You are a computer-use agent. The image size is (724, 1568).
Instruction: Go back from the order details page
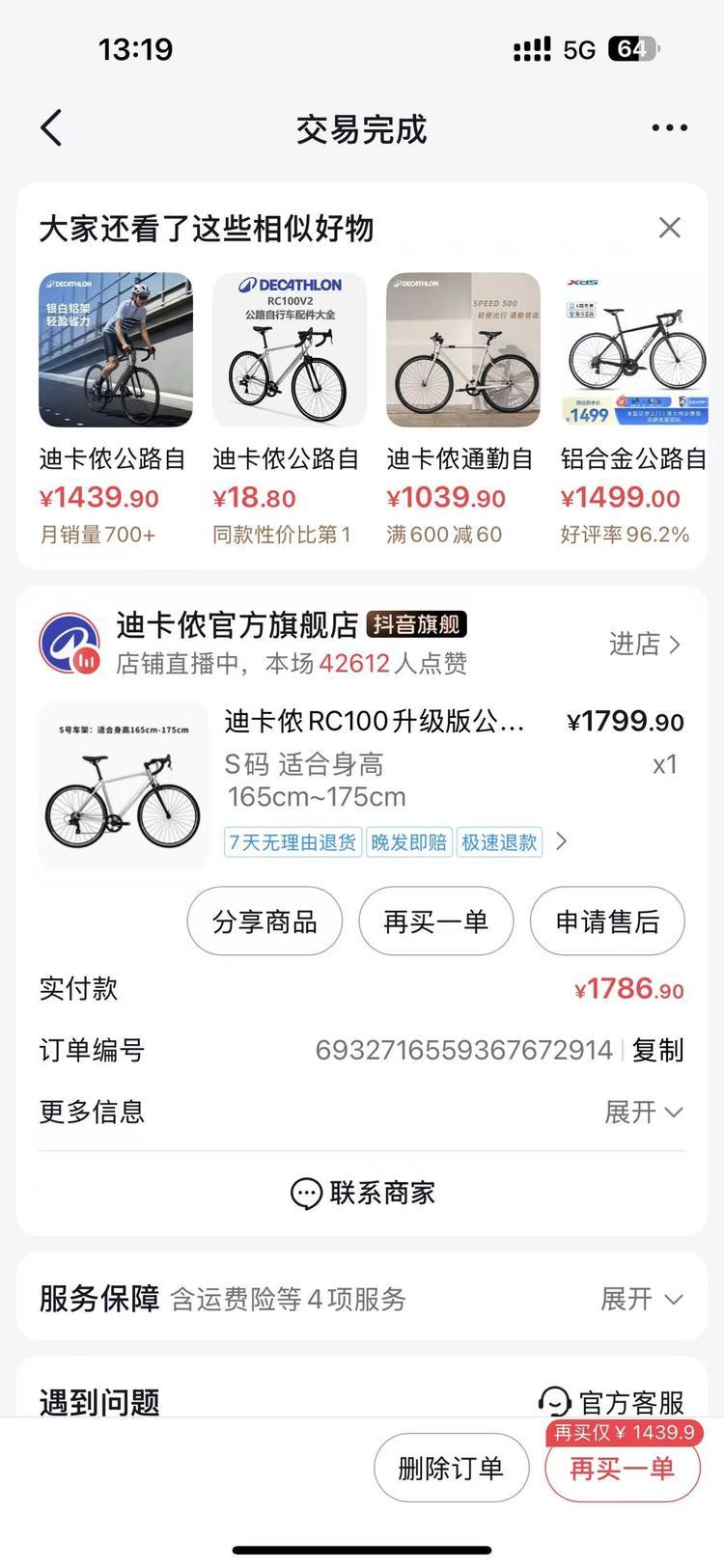(52, 127)
